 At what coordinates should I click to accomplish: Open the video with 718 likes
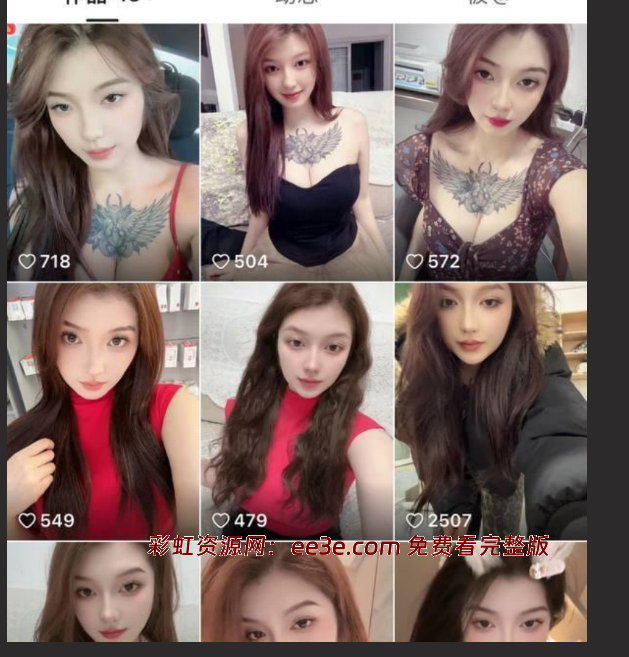(x=103, y=150)
